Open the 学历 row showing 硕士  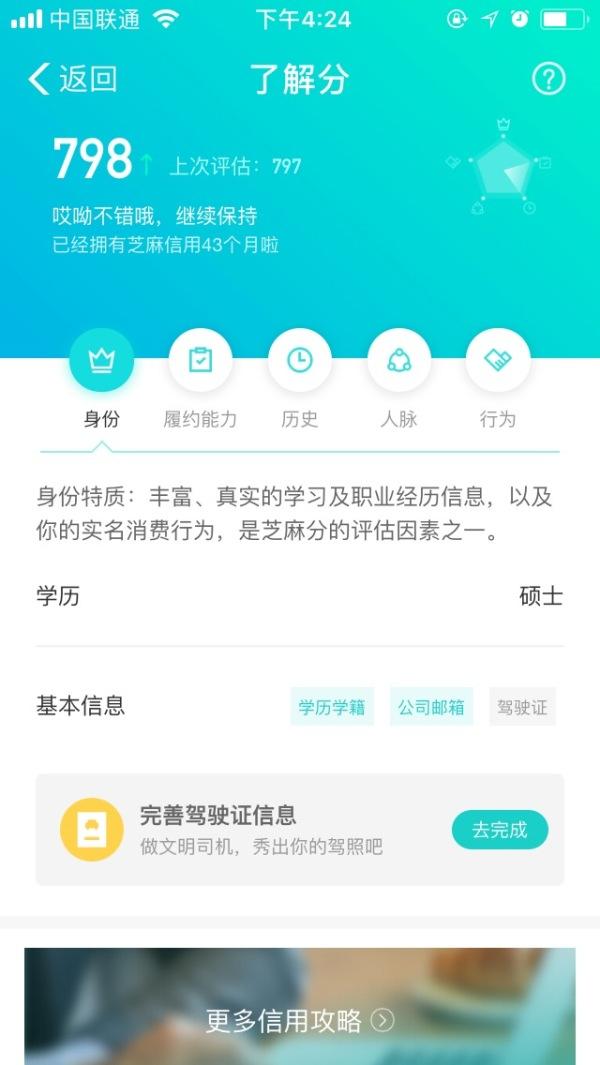point(300,597)
